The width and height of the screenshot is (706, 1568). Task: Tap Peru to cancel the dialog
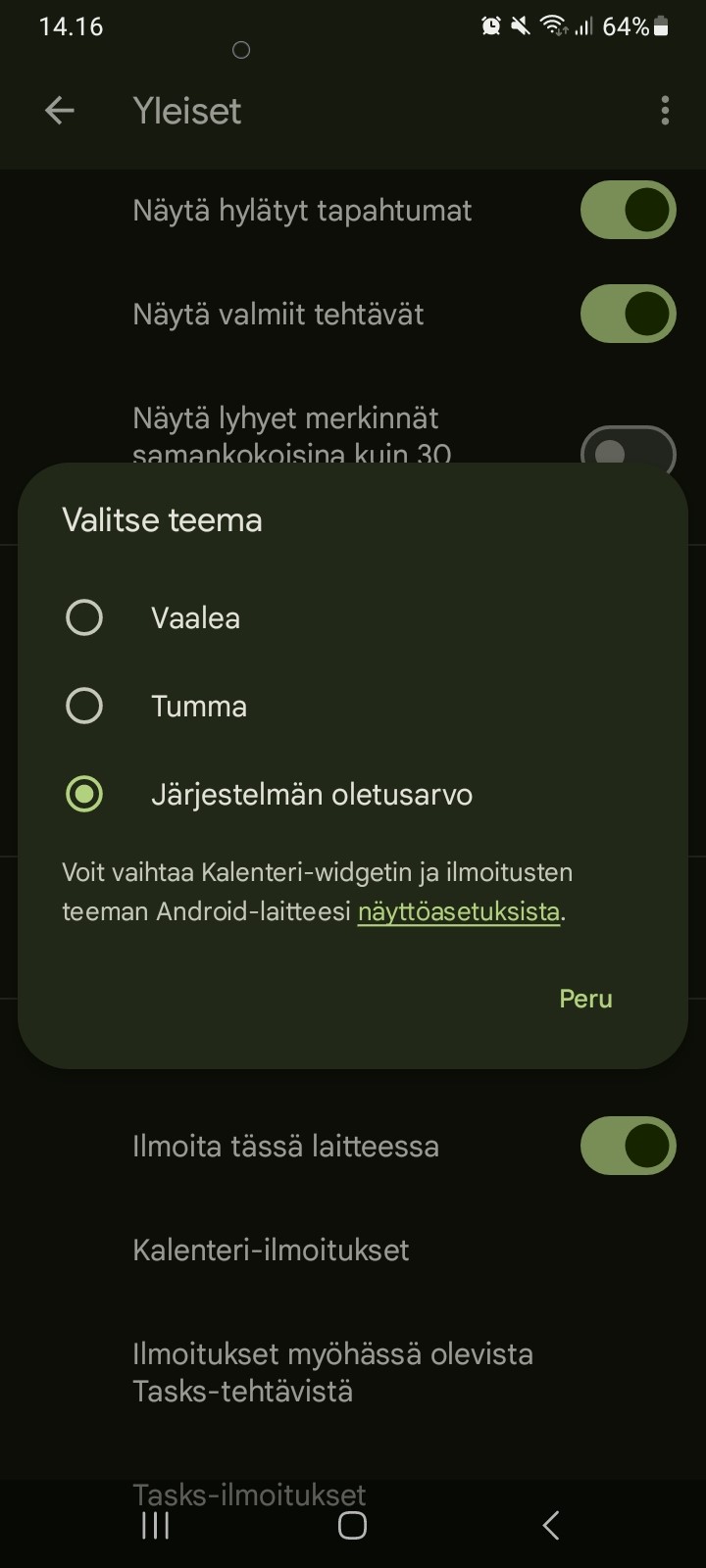[585, 999]
